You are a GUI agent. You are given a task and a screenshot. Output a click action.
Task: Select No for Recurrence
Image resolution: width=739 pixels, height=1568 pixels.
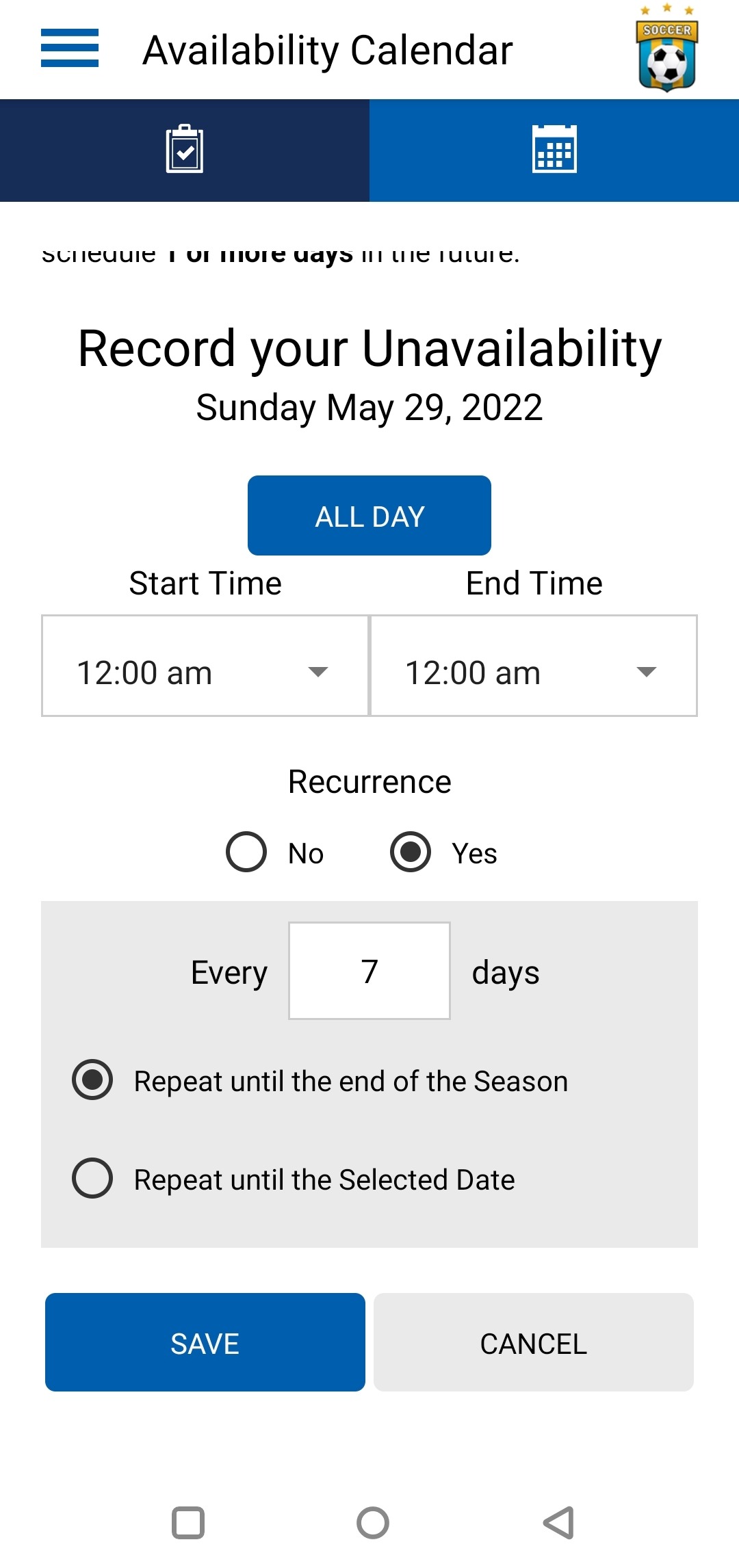point(246,852)
